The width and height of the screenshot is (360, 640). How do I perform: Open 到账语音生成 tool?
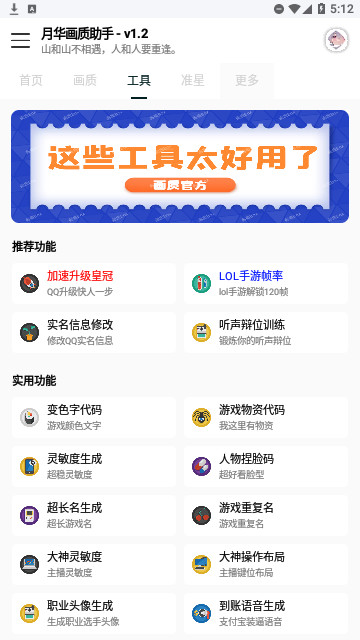click(266, 613)
